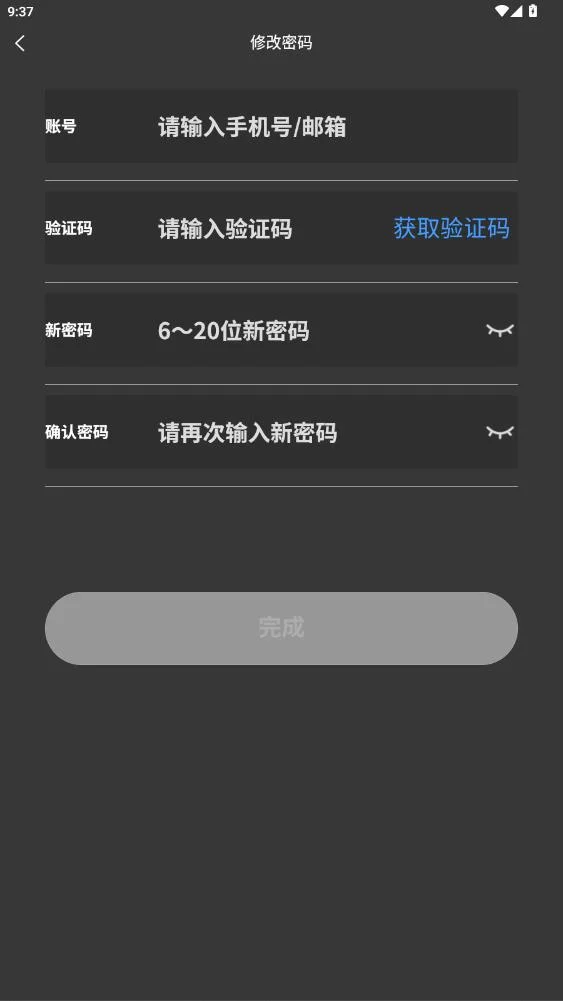Reveal the confirm password with the eye icon

[x=500, y=432]
